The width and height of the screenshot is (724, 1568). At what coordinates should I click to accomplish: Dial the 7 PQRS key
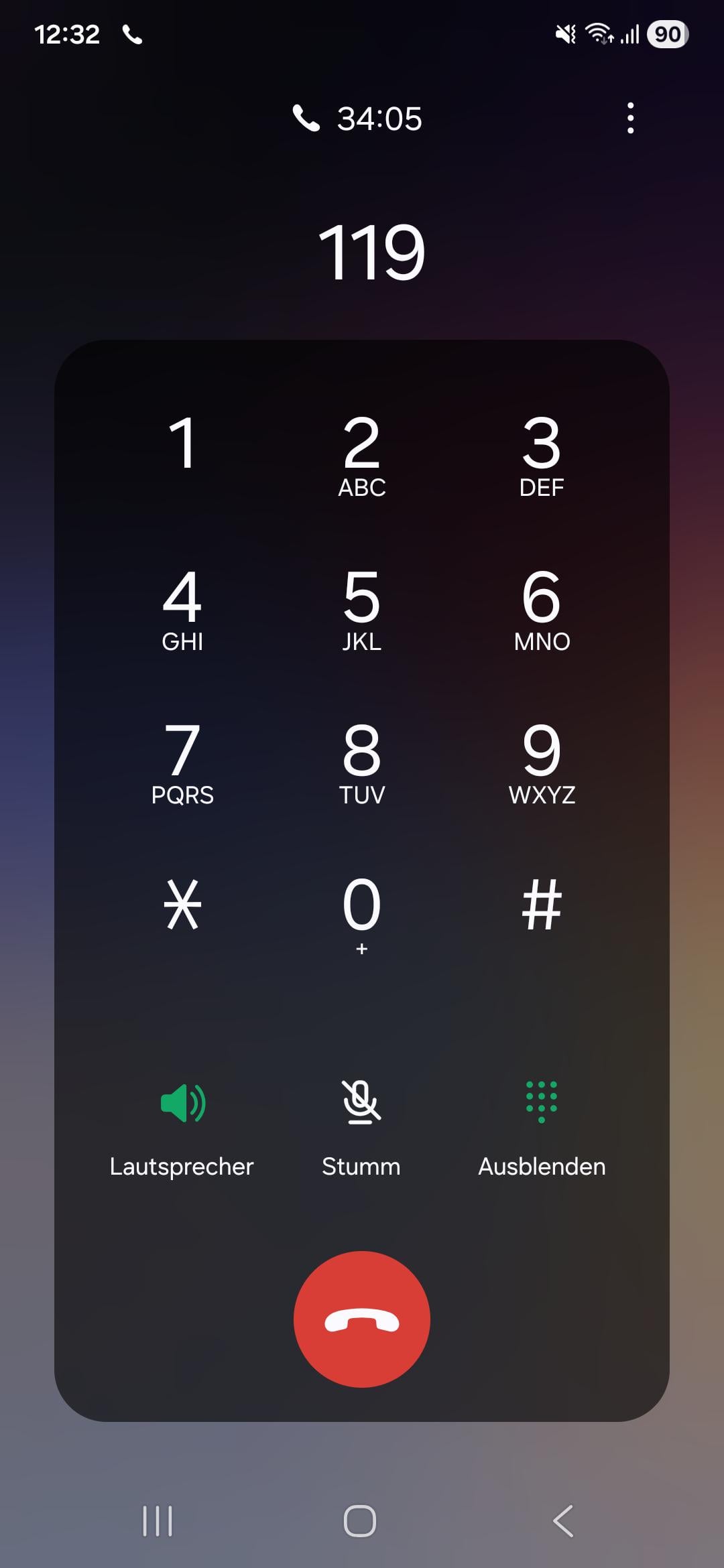click(182, 762)
